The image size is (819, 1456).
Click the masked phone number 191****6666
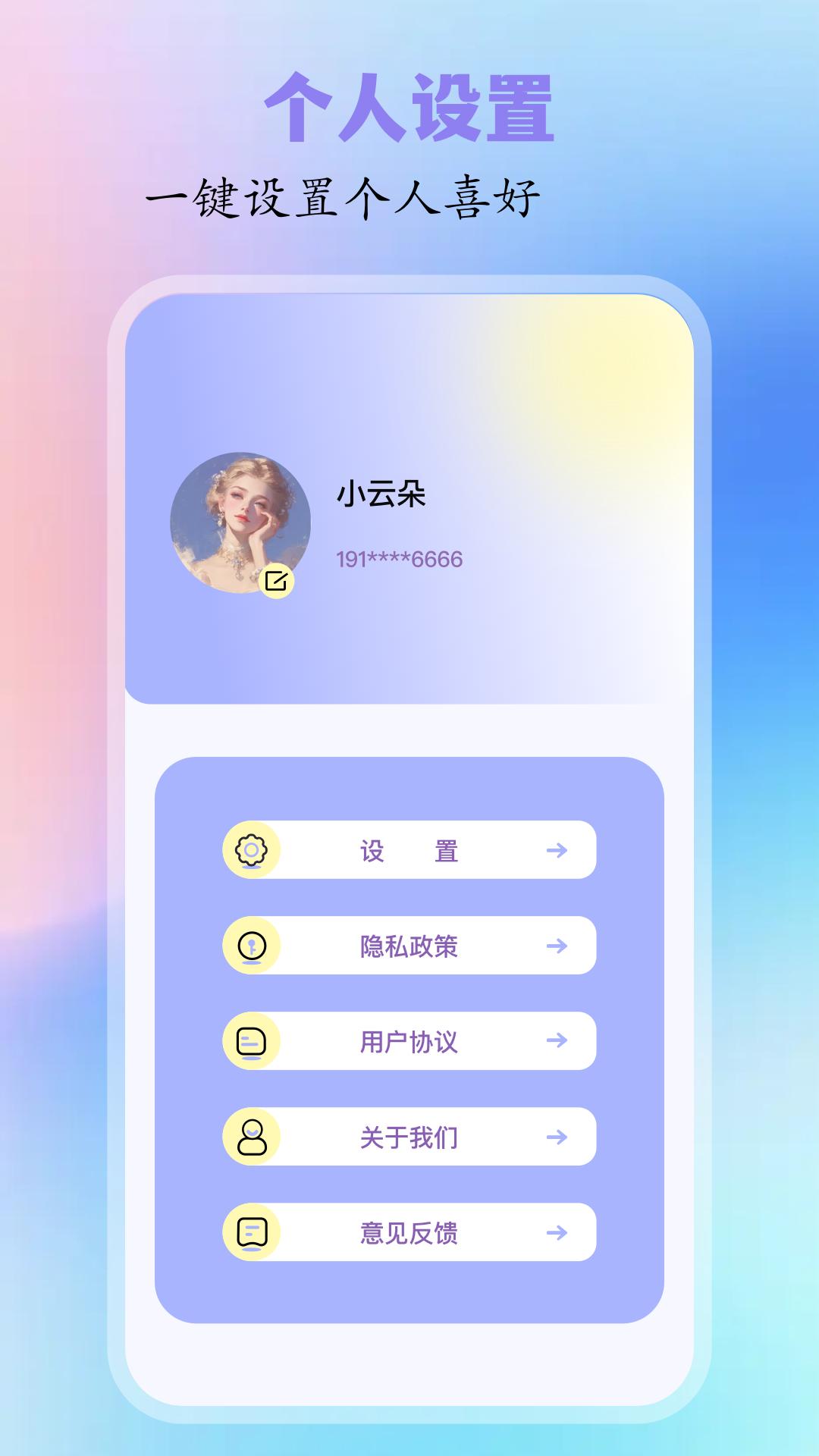pos(398,559)
